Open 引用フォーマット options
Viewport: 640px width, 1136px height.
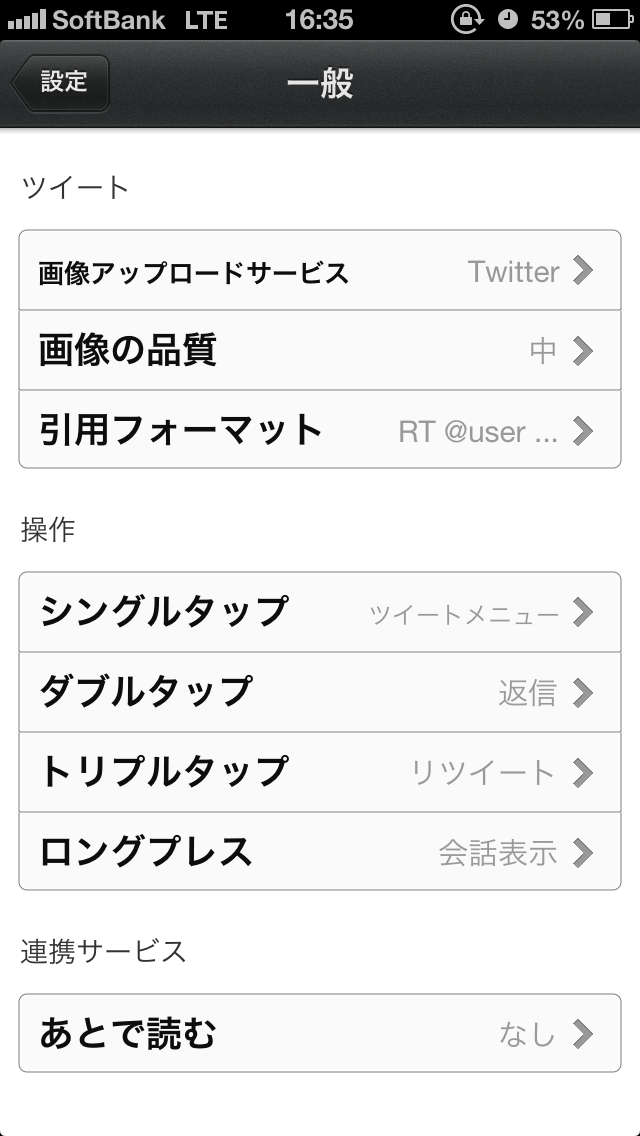tap(320, 431)
